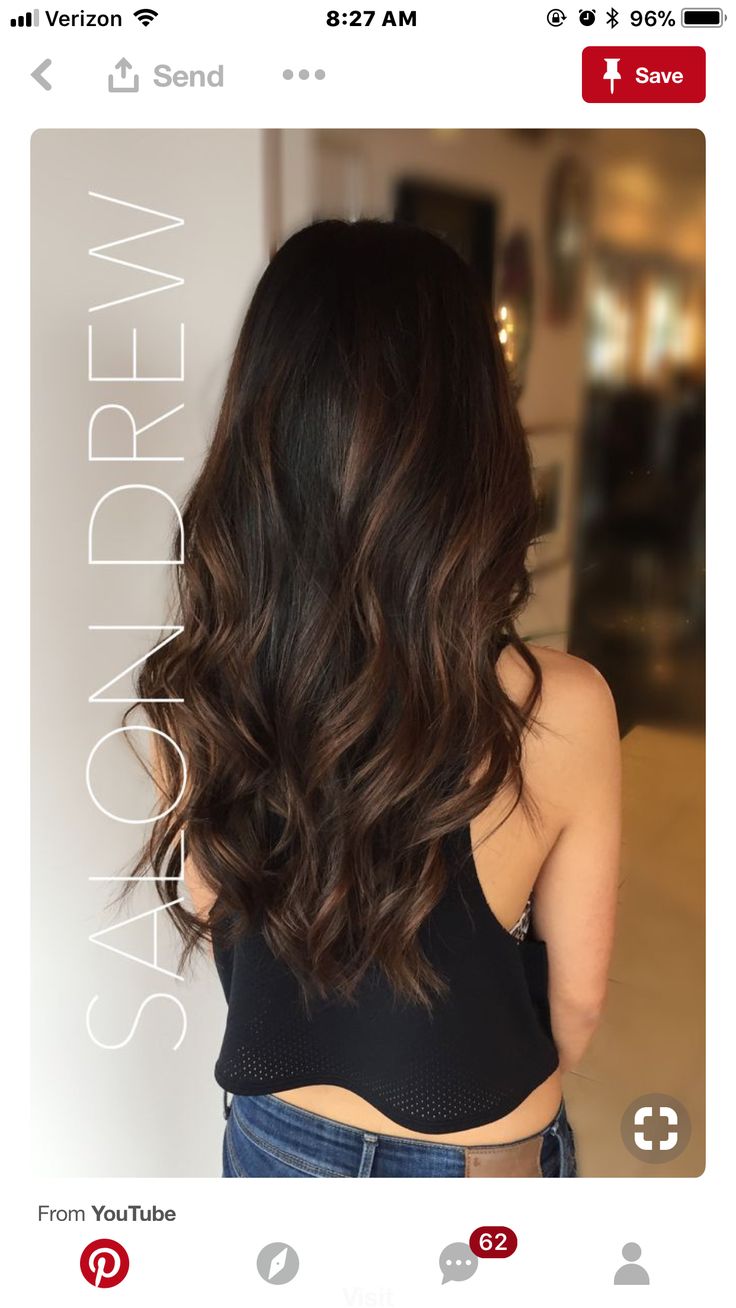Open the three-dot overflow menu

click(304, 74)
